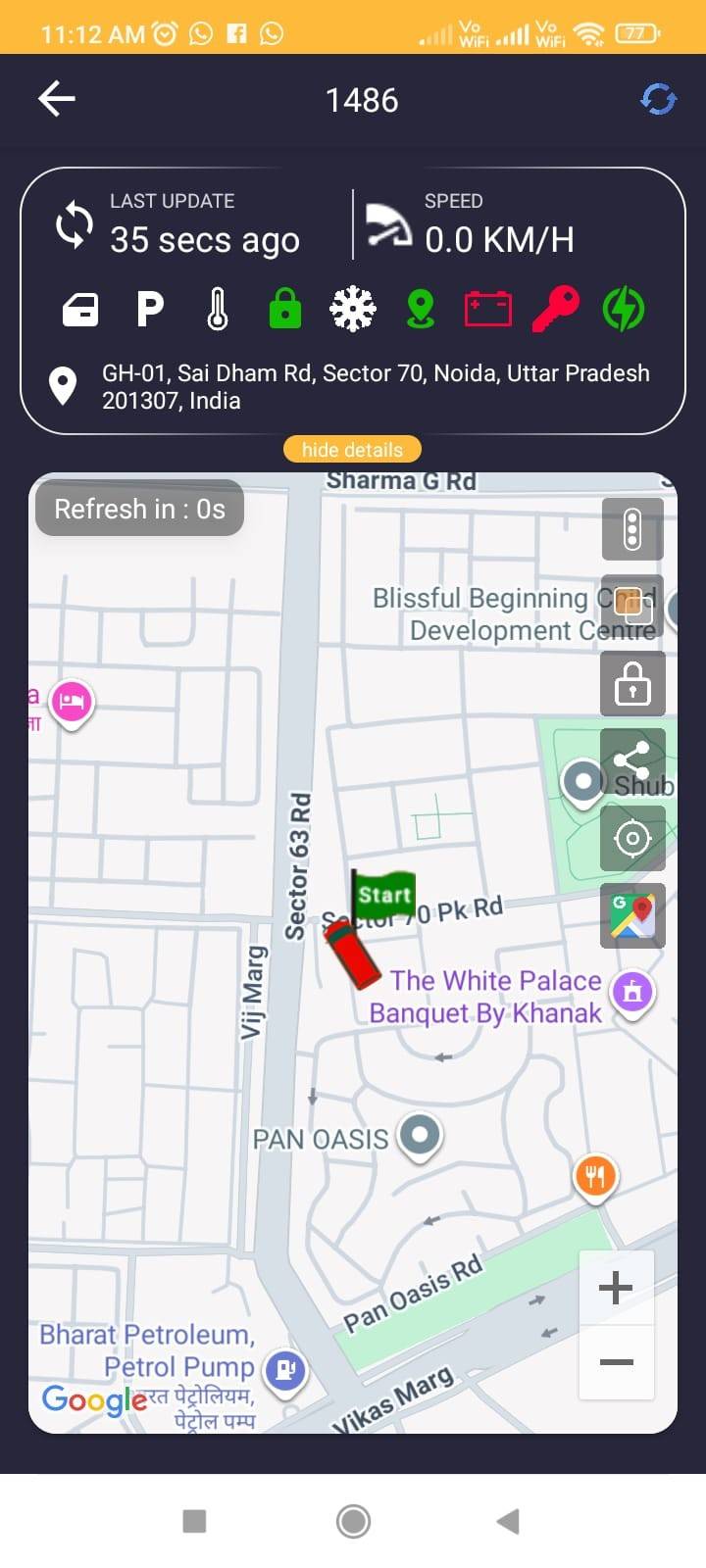Select the green engine power icon
The image size is (706, 1568).
click(x=623, y=309)
